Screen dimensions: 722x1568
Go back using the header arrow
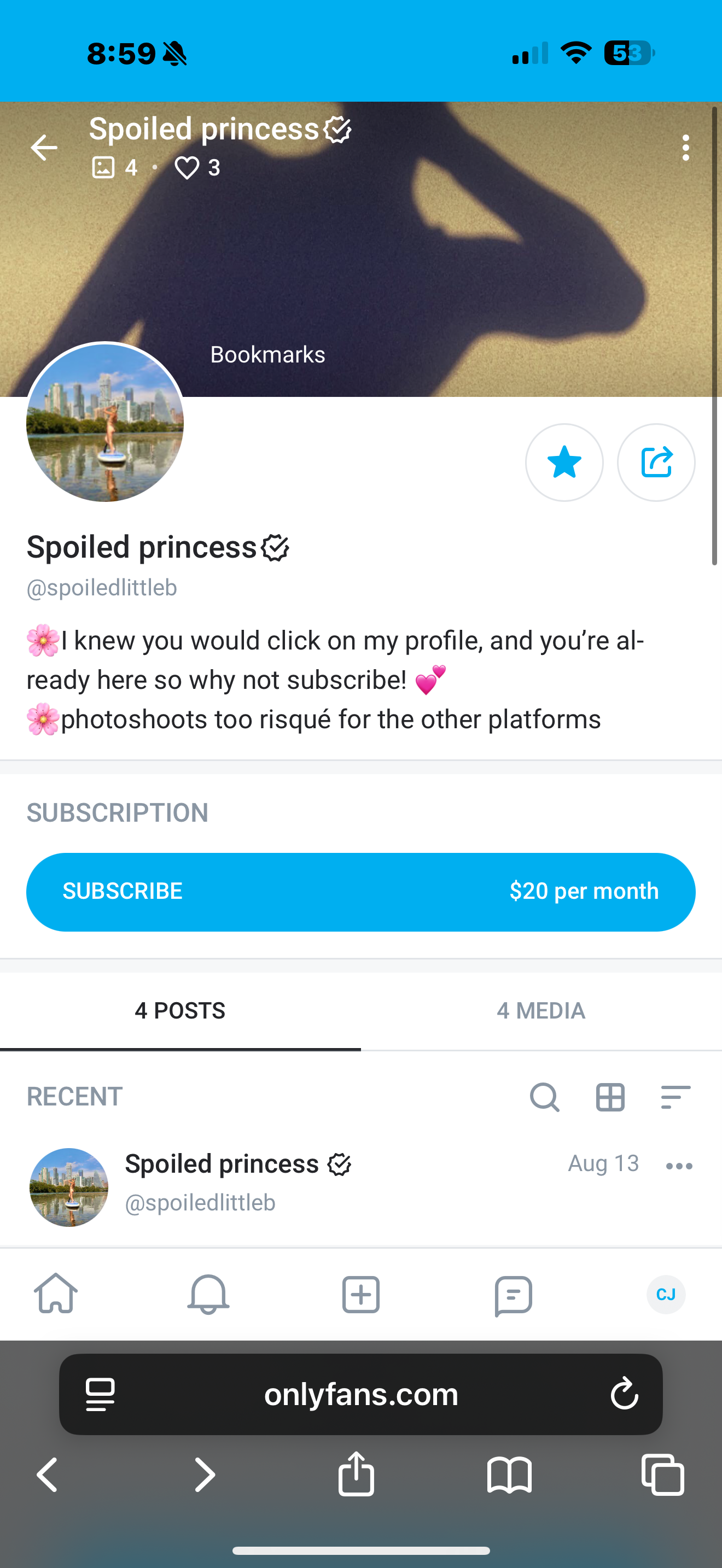pos(44,148)
